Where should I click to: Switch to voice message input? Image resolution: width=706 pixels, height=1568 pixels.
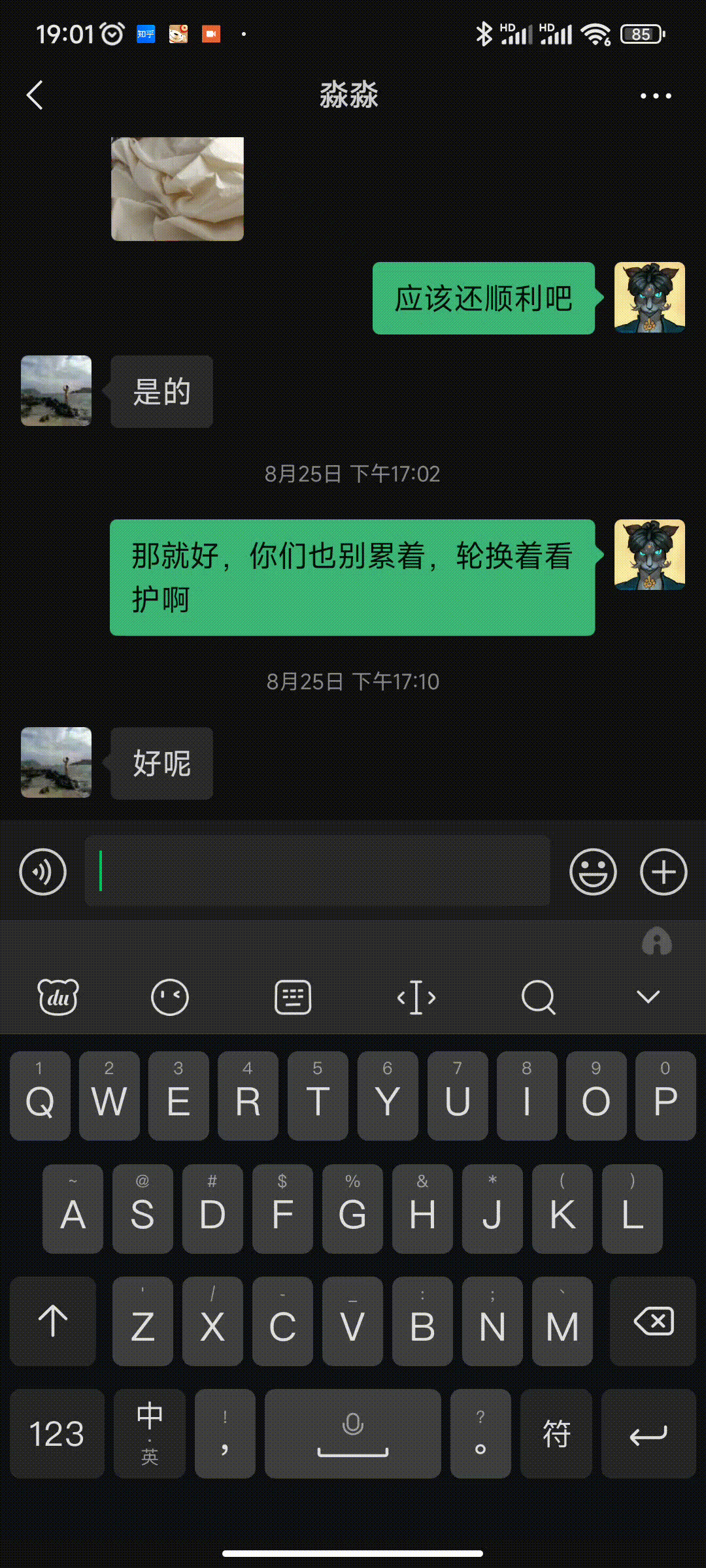click(x=43, y=872)
